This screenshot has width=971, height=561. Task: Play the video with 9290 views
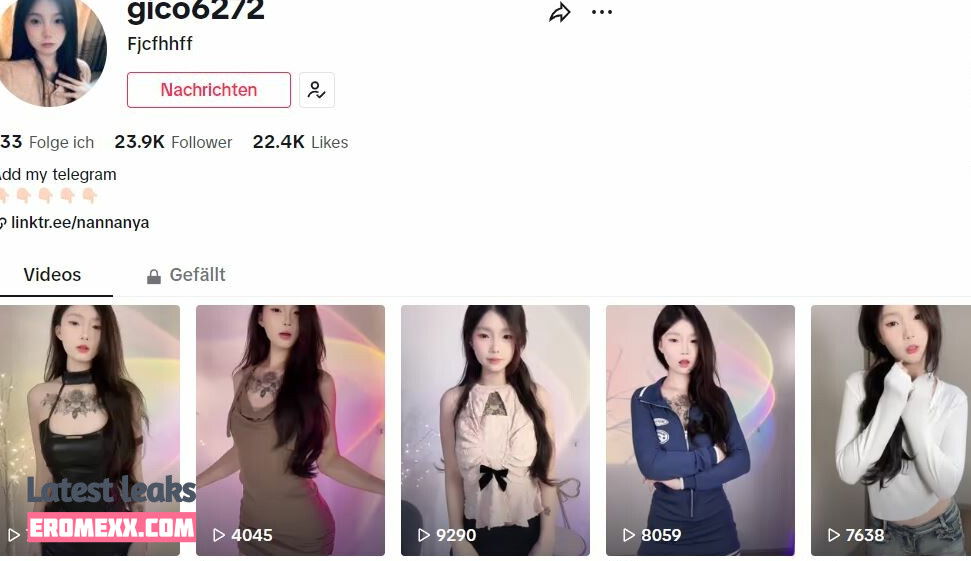495,430
